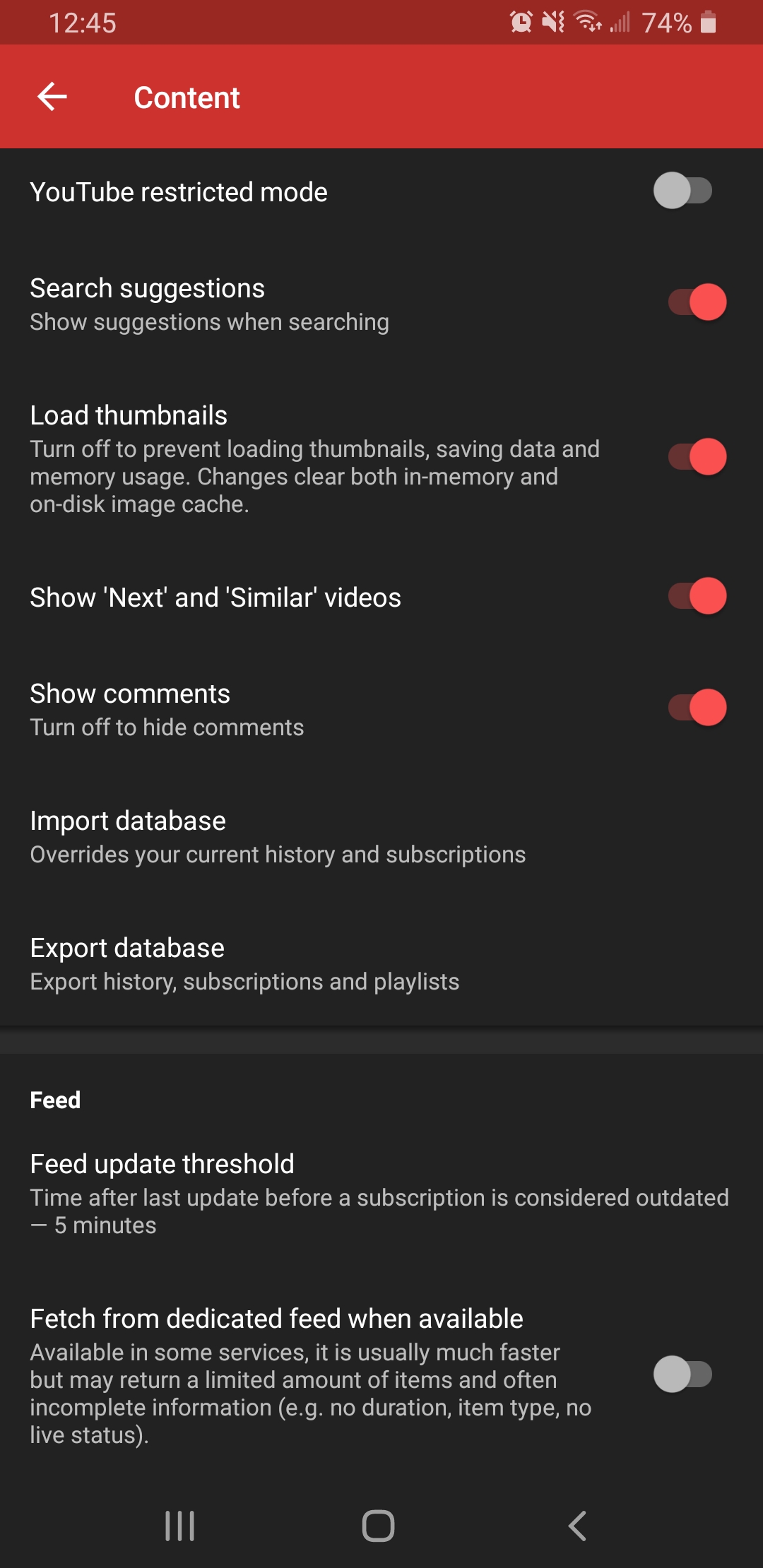Turn off Load thumbnails
This screenshot has width=763, height=1568.
pyautogui.click(x=696, y=457)
